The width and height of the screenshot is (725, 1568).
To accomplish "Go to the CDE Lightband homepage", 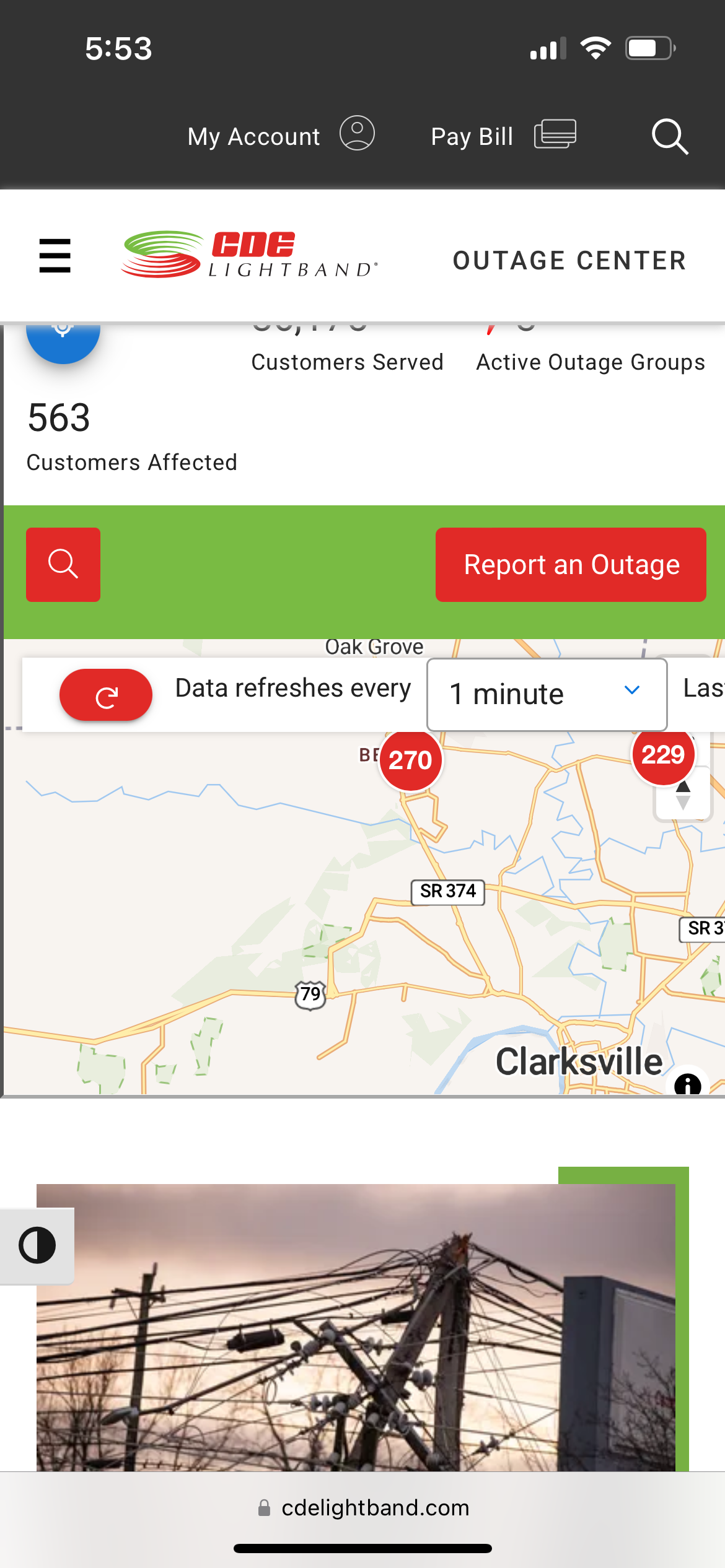I will (x=249, y=255).
